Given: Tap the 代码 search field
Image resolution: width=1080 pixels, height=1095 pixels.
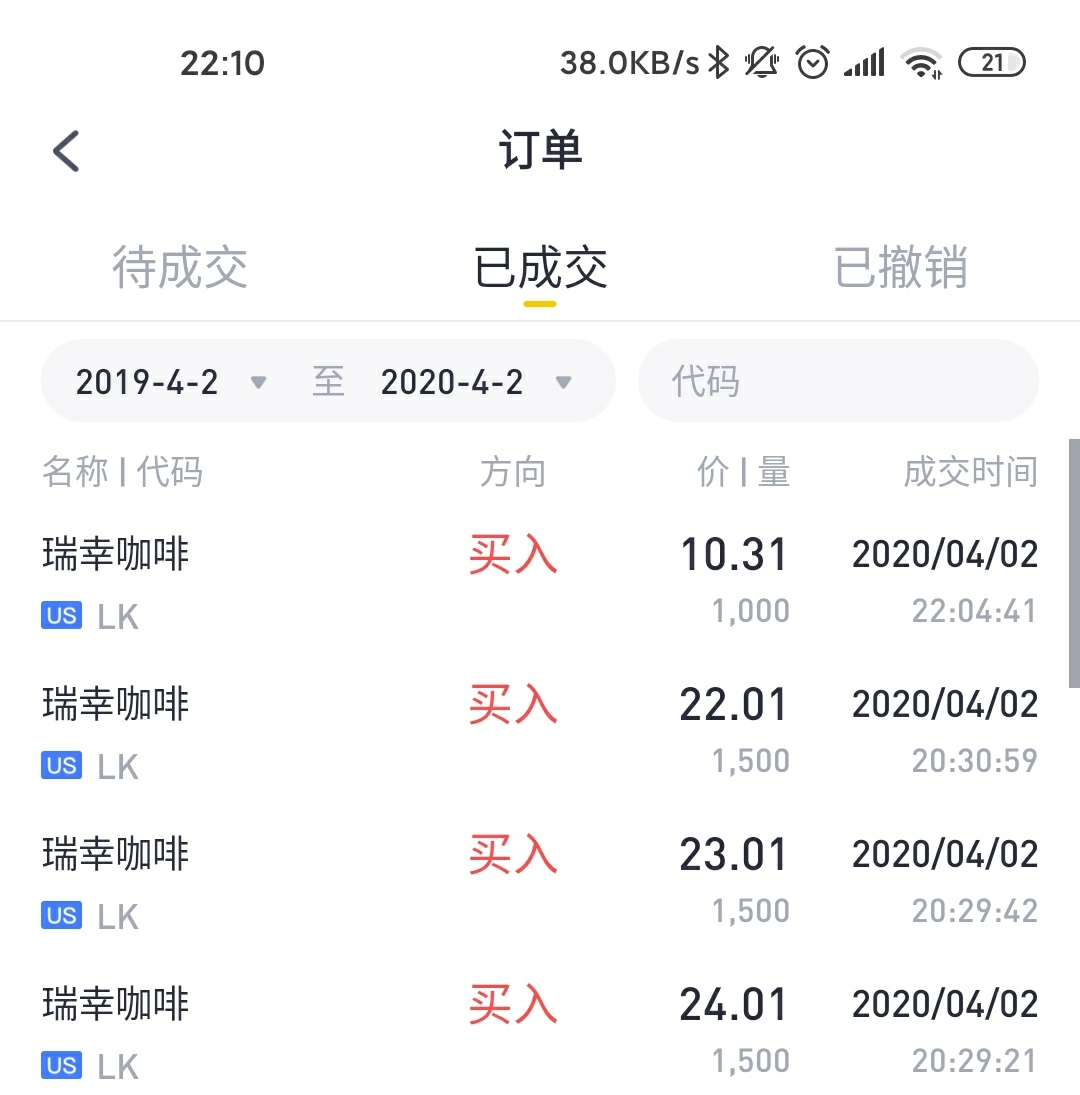Looking at the screenshot, I should pyautogui.click(x=838, y=382).
